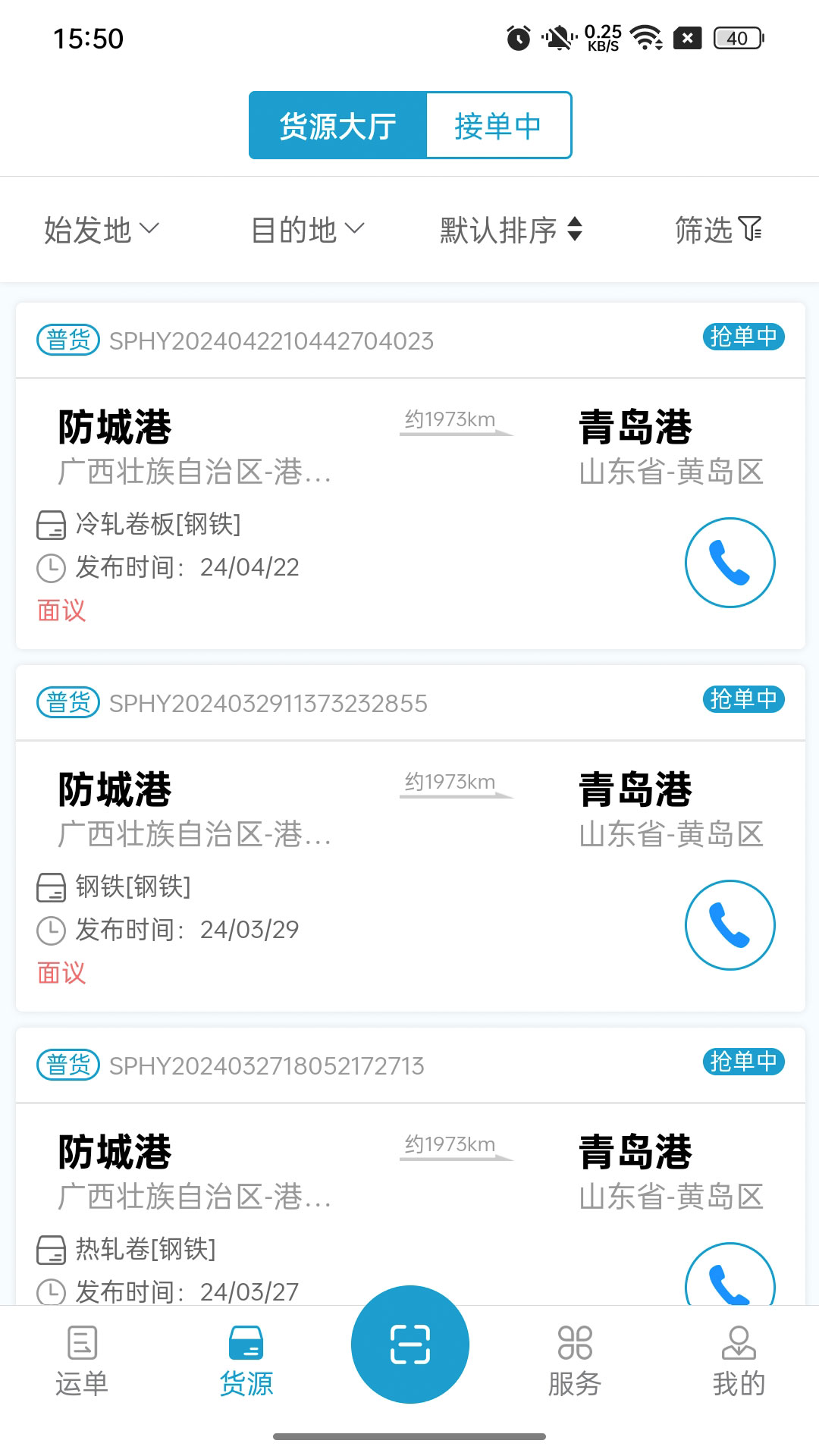Open the 筛选 filter options
Image resolution: width=819 pixels, height=1456 pixels.
pos(718,230)
